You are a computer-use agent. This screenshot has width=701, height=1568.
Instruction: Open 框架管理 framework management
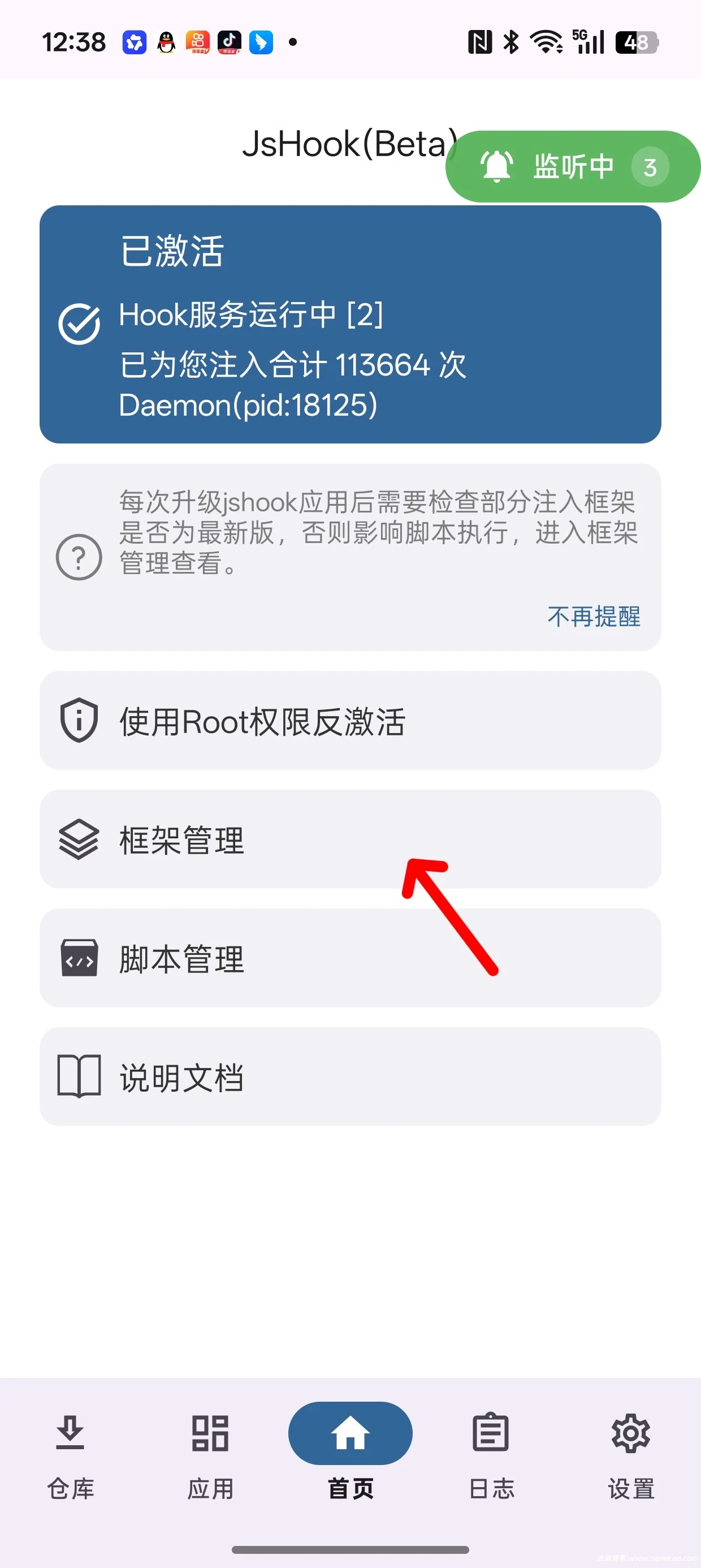350,839
